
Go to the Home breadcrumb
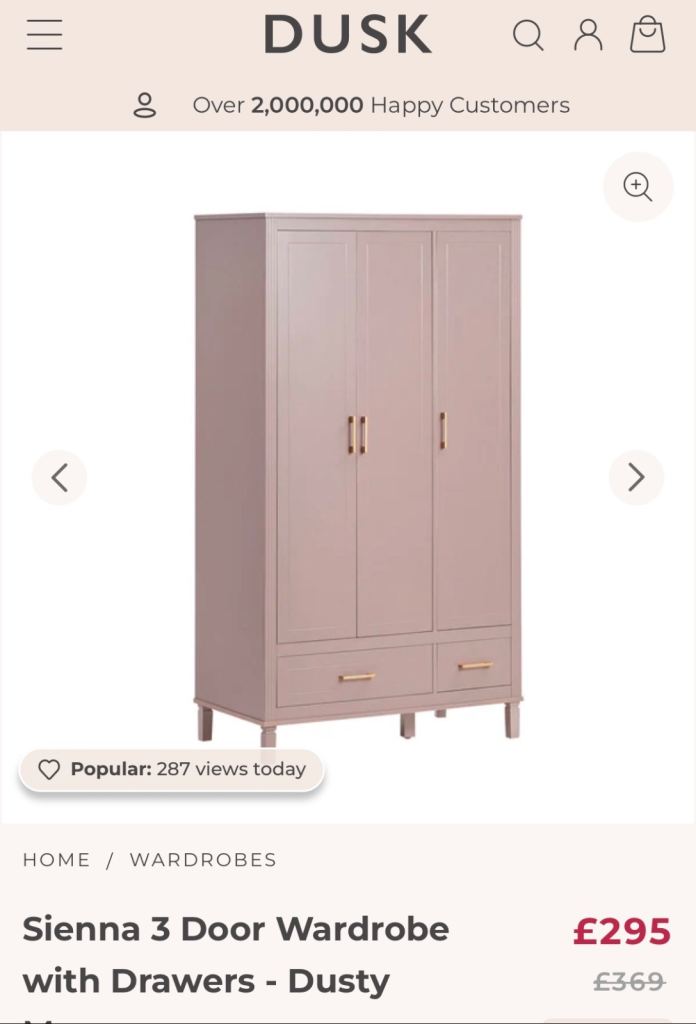pos(57,860)
